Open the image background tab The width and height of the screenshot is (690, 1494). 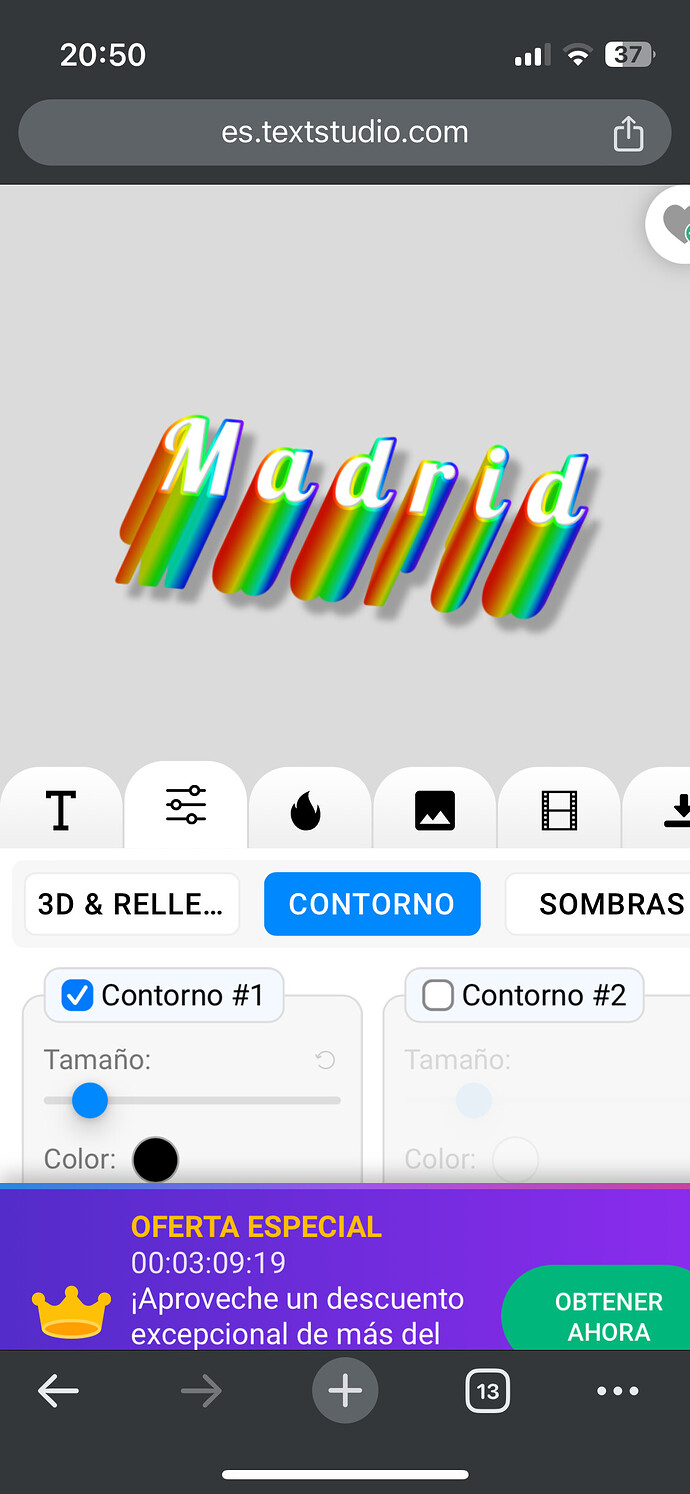coord(434,809)
